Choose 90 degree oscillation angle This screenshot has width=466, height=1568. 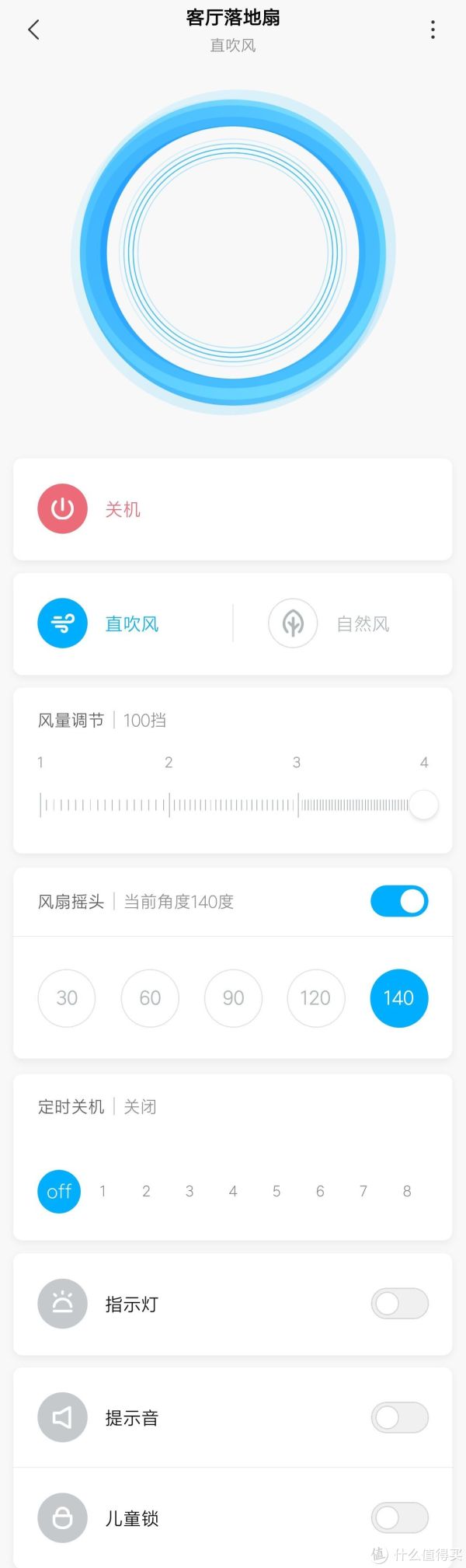click(x=233, y=998)
